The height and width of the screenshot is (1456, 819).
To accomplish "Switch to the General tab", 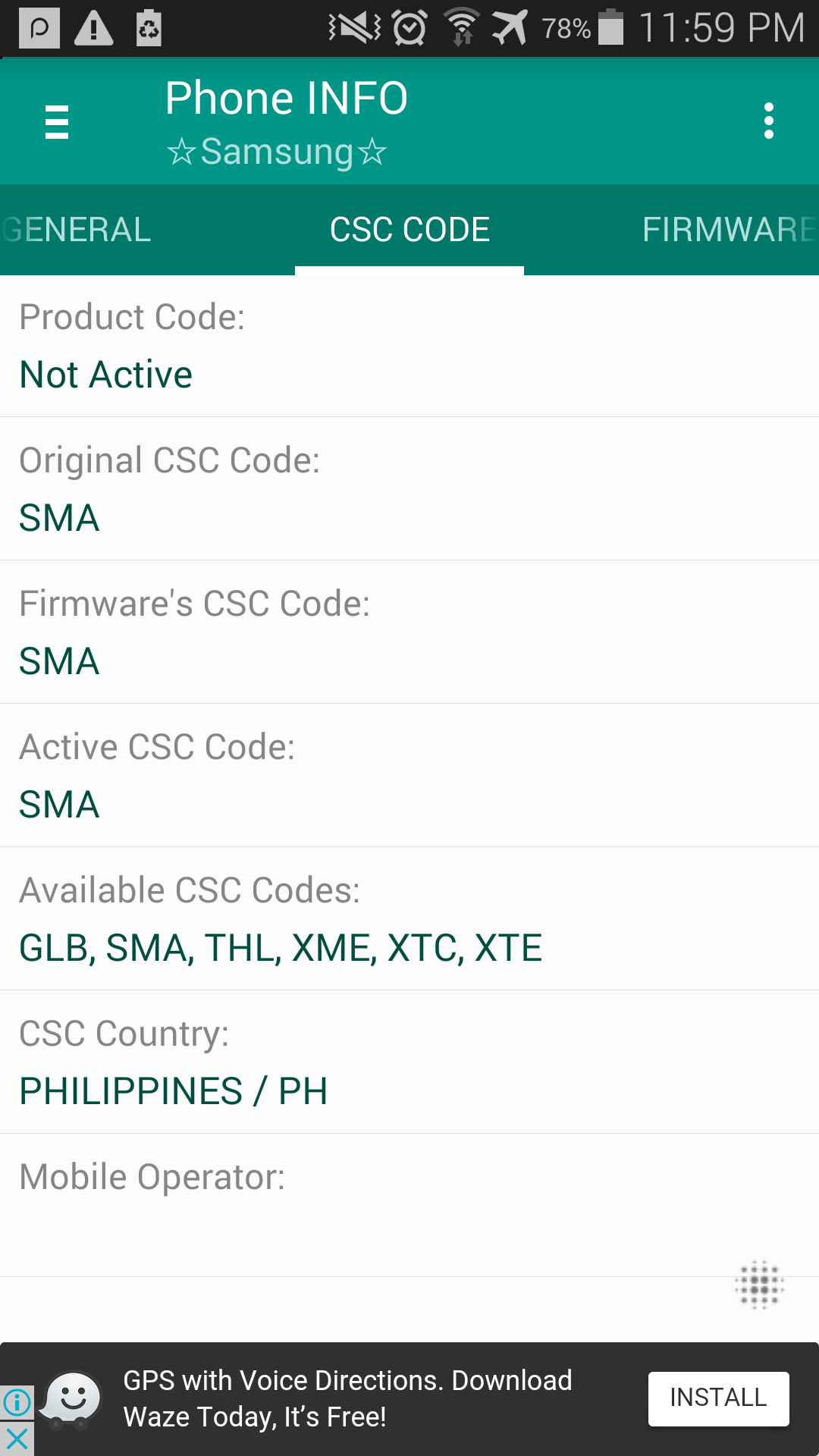I will point(76,230).
